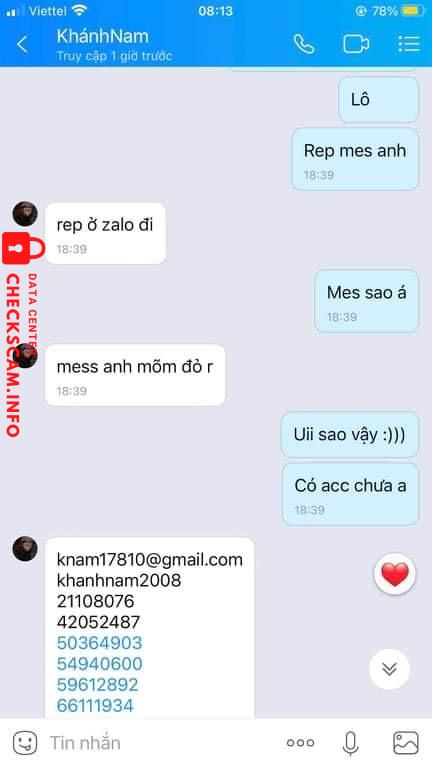Screen dimensions: 432x768
Task: Tap the linked number 66111934
Action: (95, 706)
